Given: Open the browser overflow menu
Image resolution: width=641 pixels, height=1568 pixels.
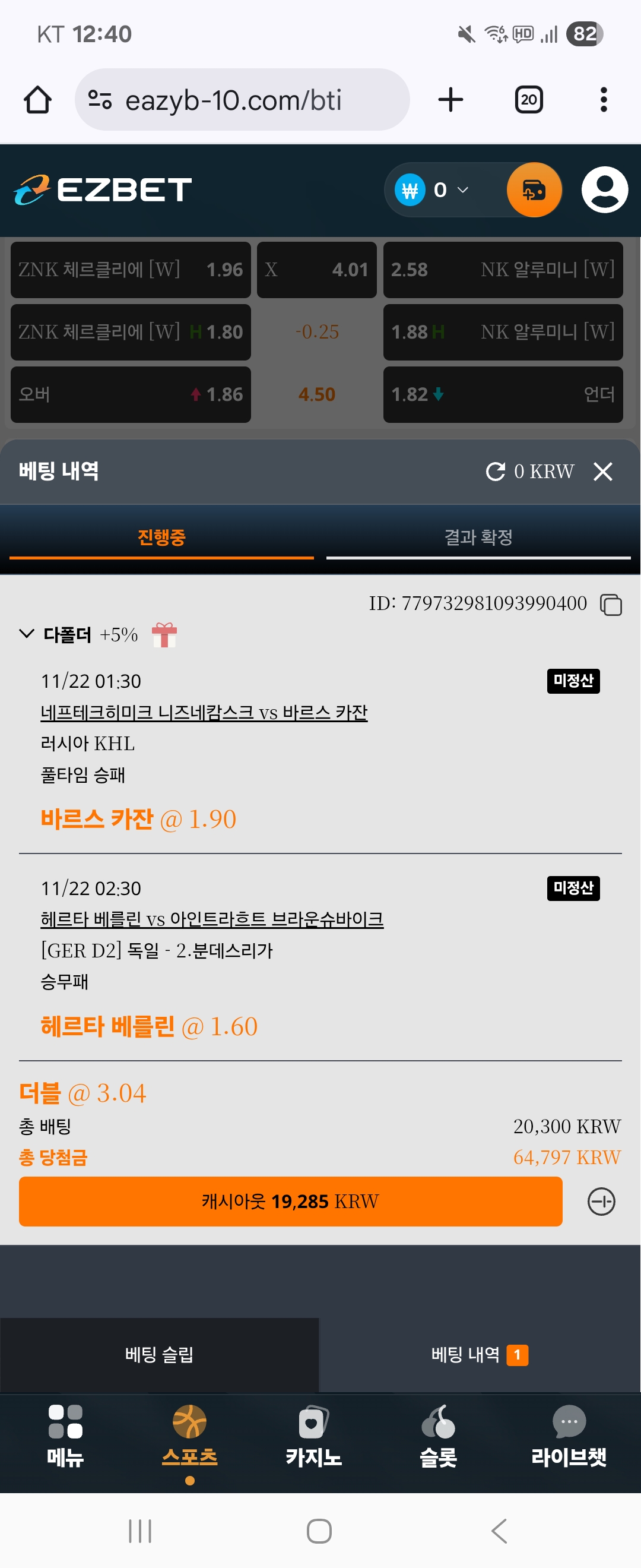Looking at the screenshot, I should [603, 100].
